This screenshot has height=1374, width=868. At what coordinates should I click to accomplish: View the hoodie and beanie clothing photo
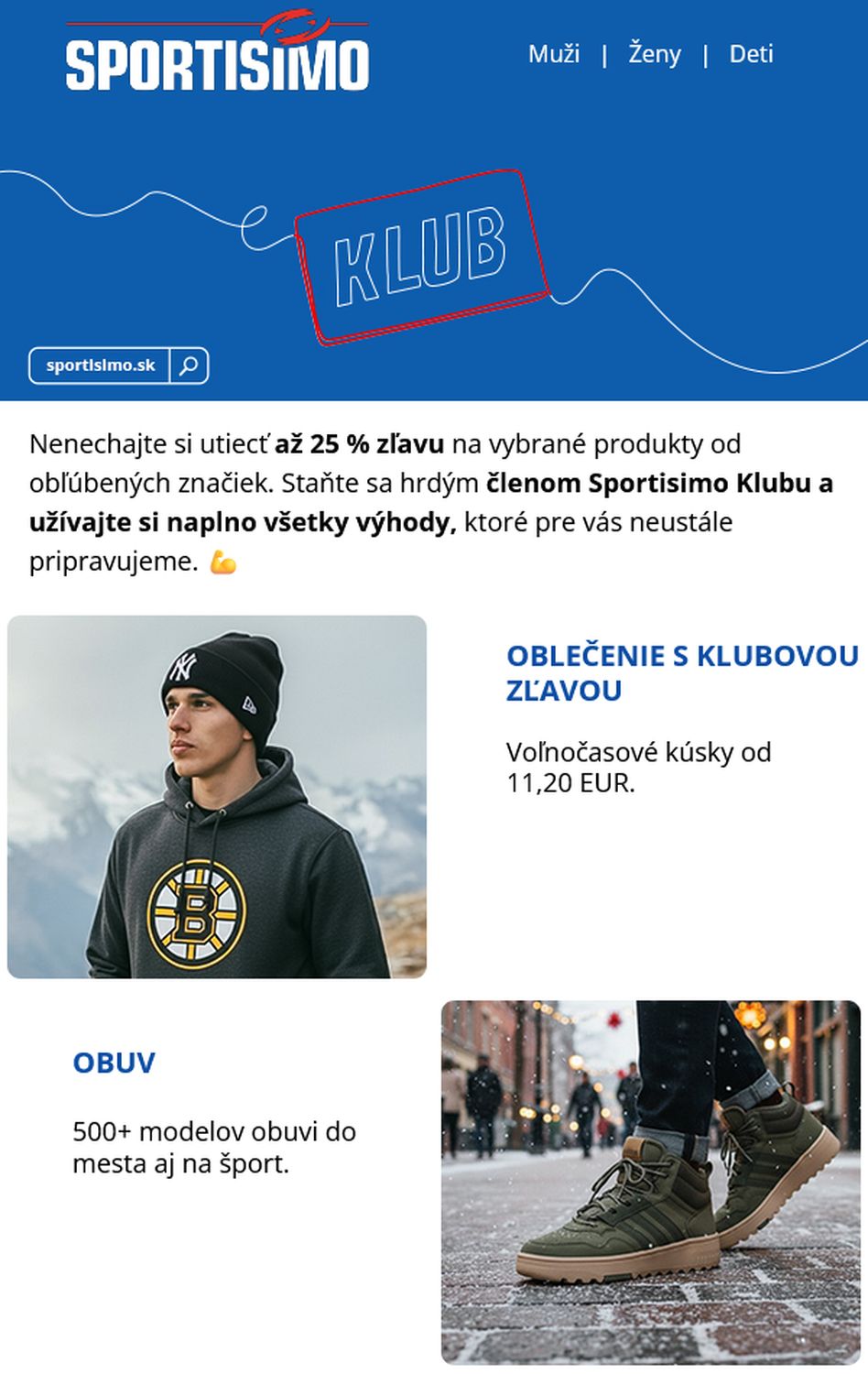(x=217, y=796)
